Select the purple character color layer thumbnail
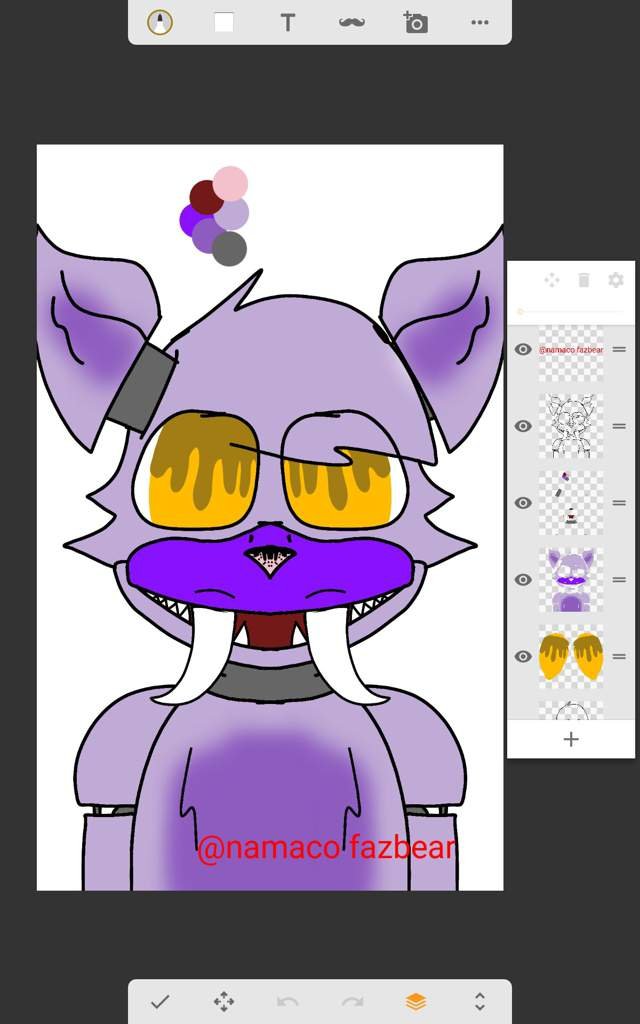640x1024 pixels. click(571, 579)
